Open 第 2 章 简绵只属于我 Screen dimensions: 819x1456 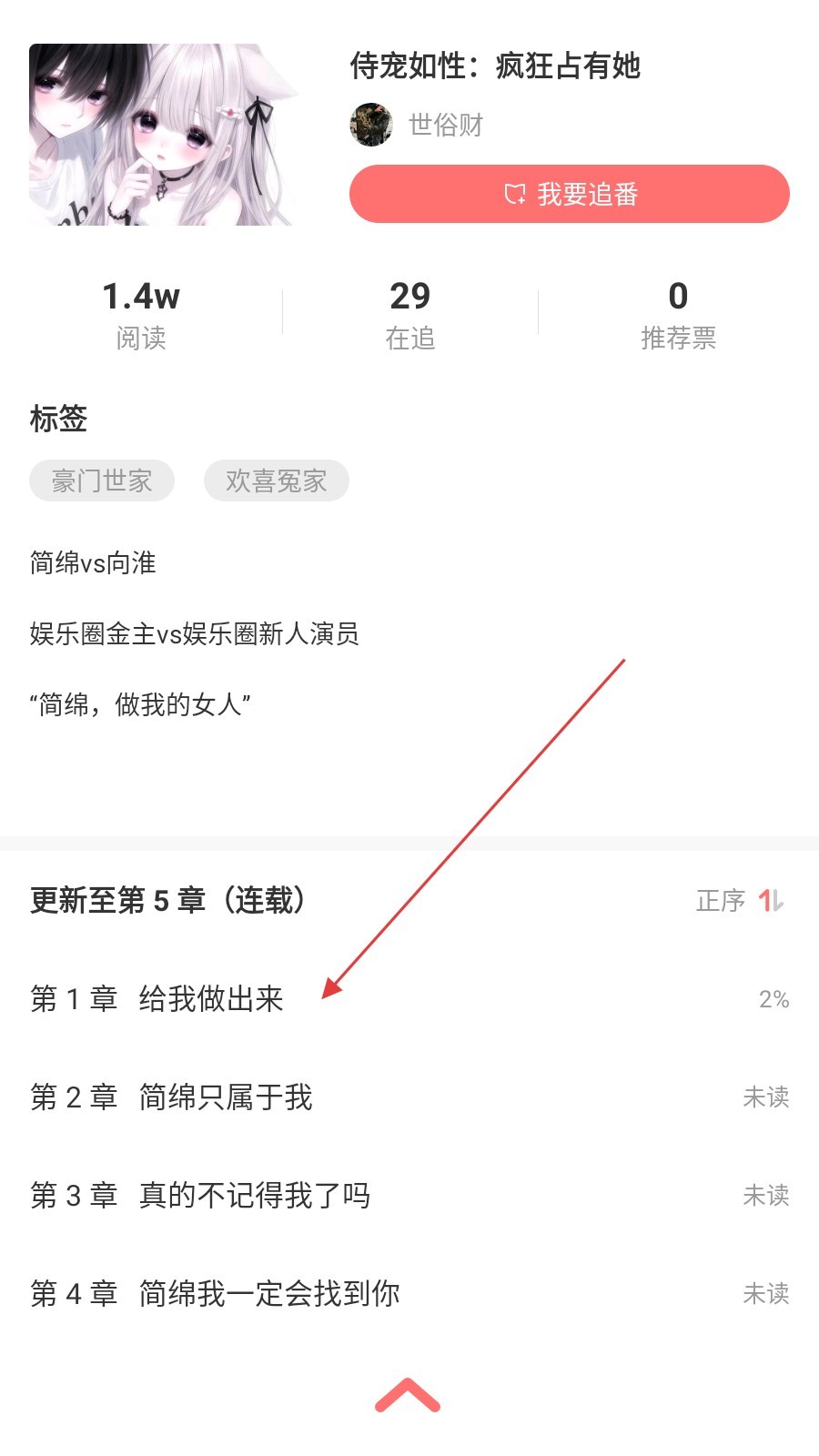(171, 1097)
